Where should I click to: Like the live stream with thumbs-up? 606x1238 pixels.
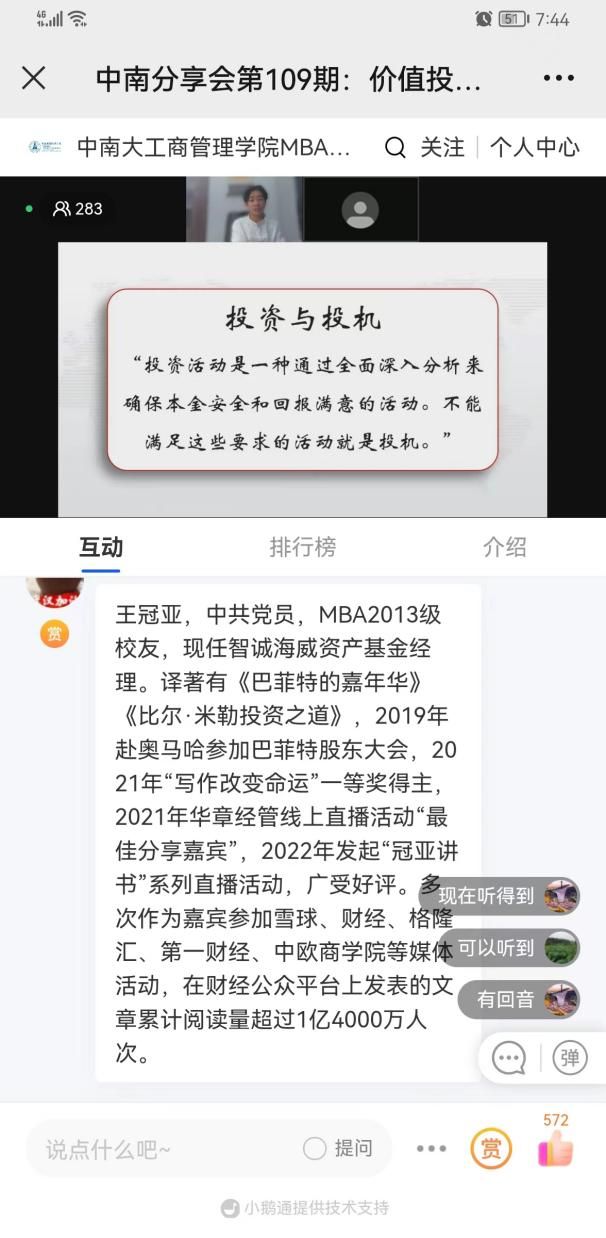coord(555,1149)
